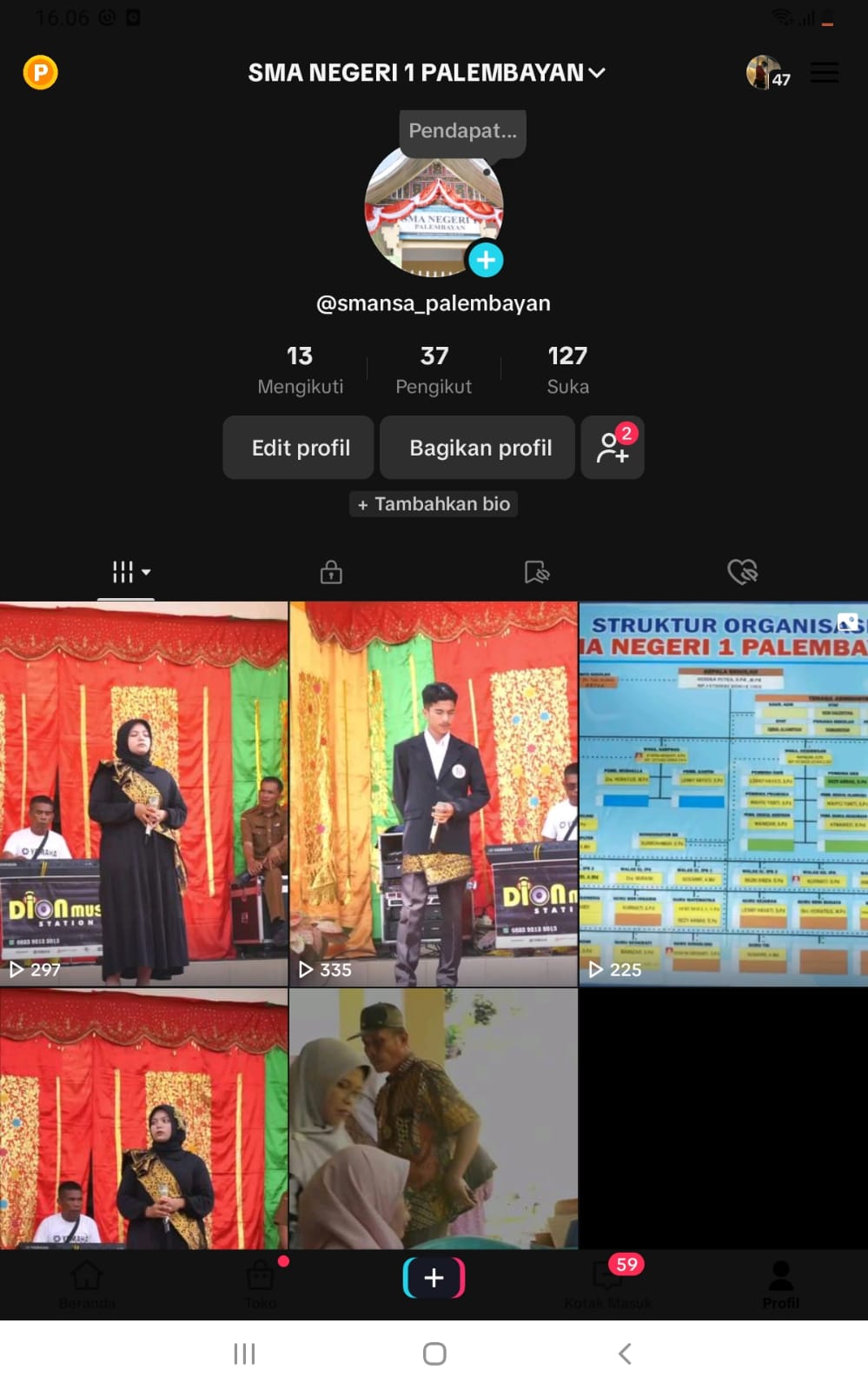This screenshot has width=868, height=1390.
Task: Tap the create post plus button
Action: pyautogui.click(x=434, y=1277)
